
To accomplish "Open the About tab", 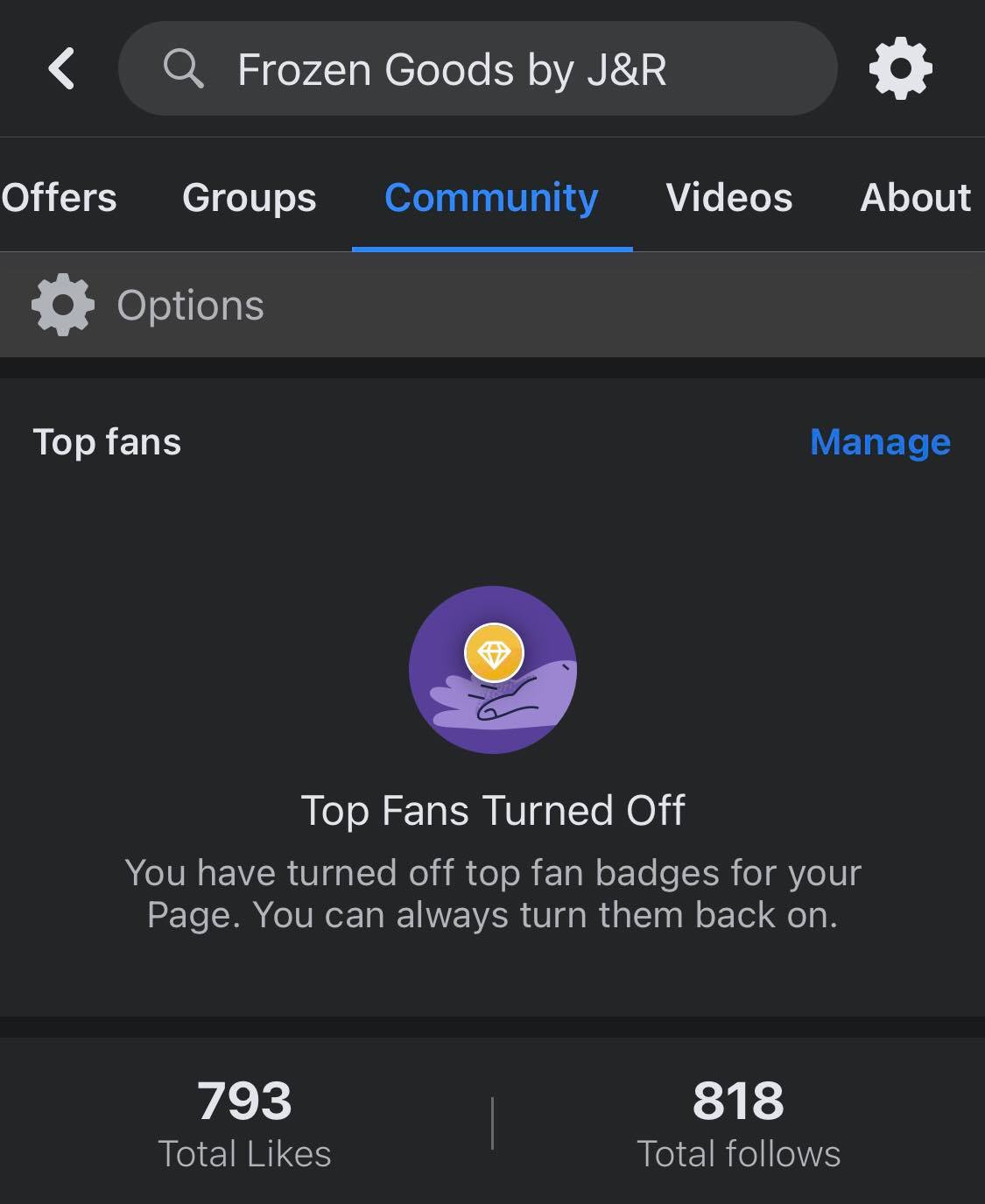I will click(915, 198).
